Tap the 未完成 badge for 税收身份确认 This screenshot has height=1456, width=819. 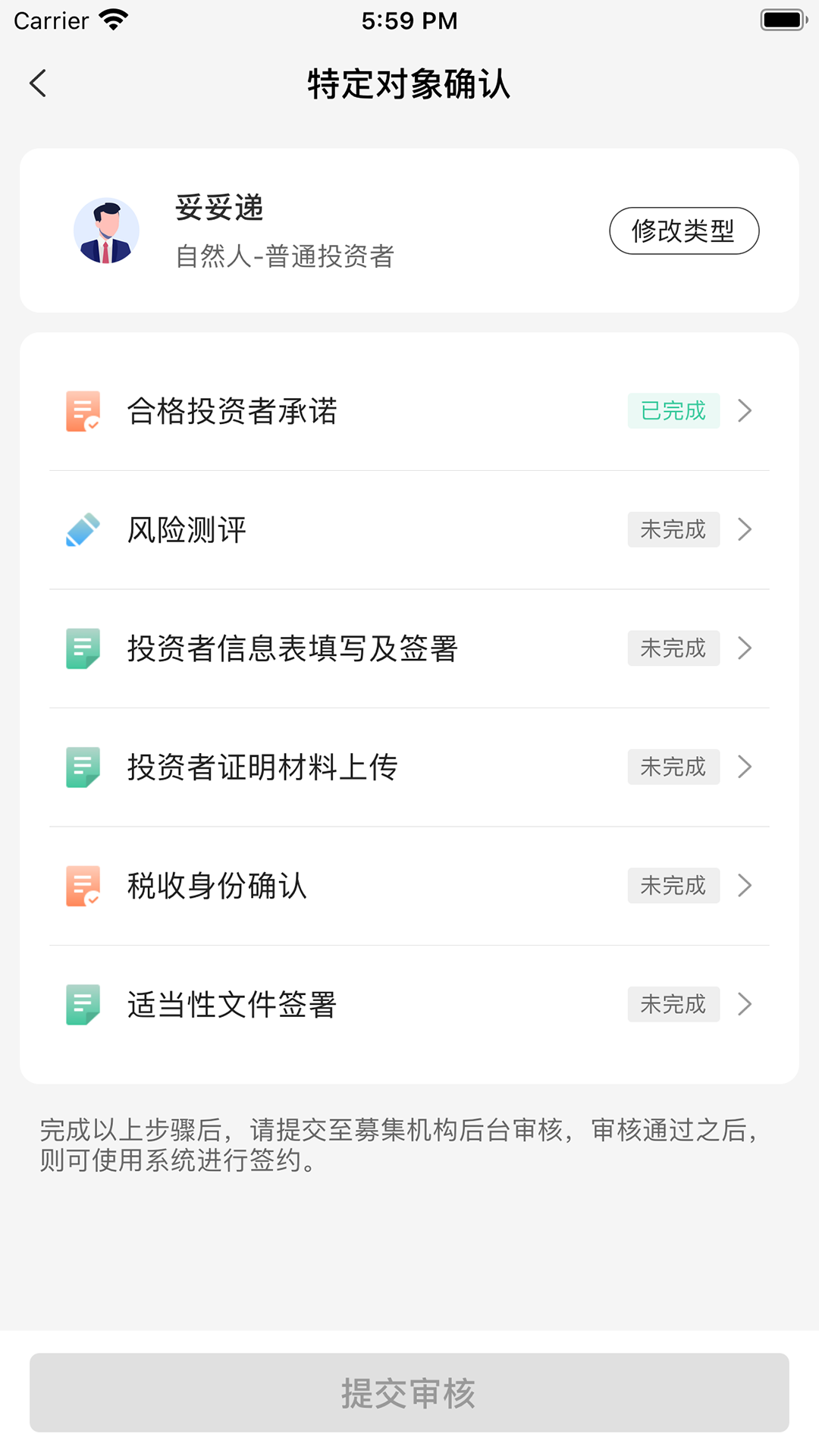[x=673, y=885]
